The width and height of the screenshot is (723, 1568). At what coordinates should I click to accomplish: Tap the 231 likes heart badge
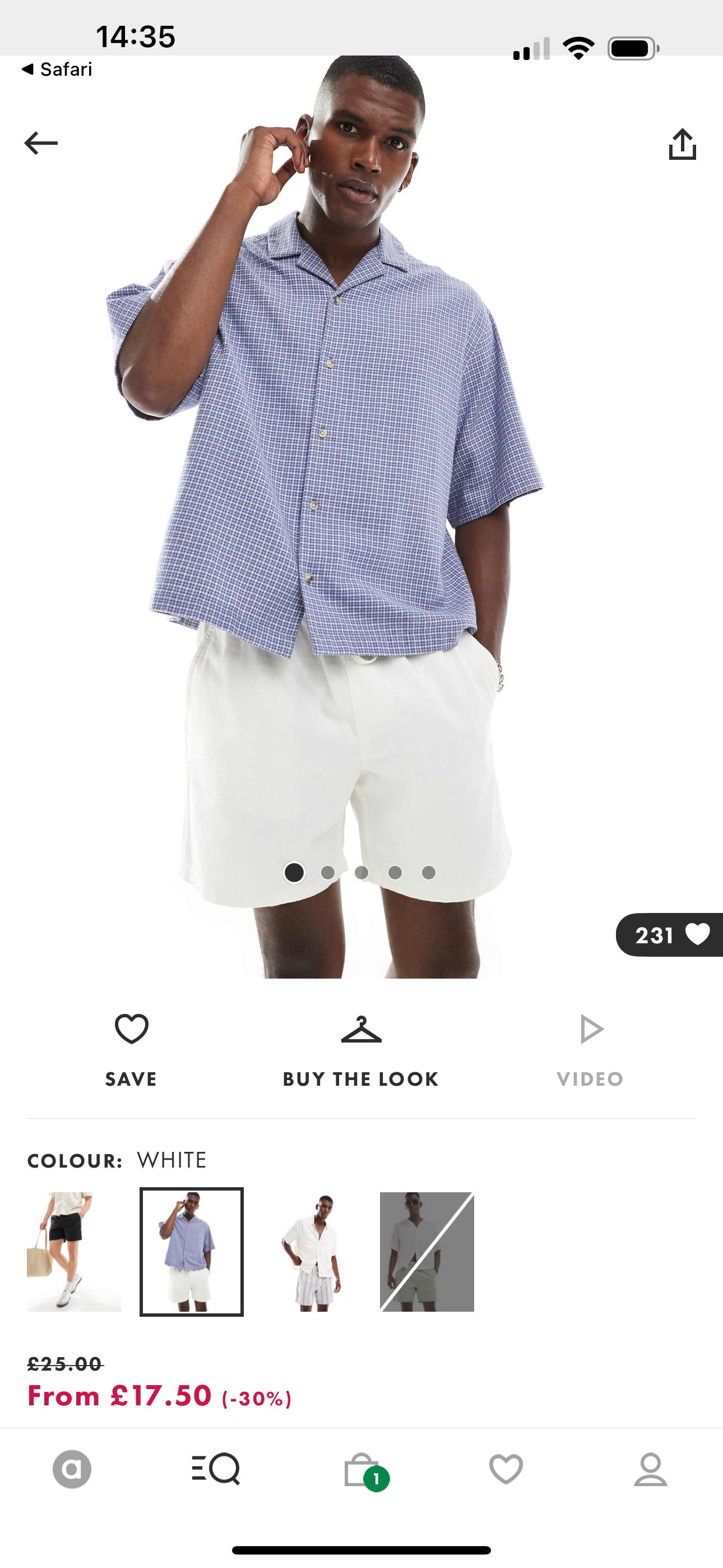coord(669,934)
